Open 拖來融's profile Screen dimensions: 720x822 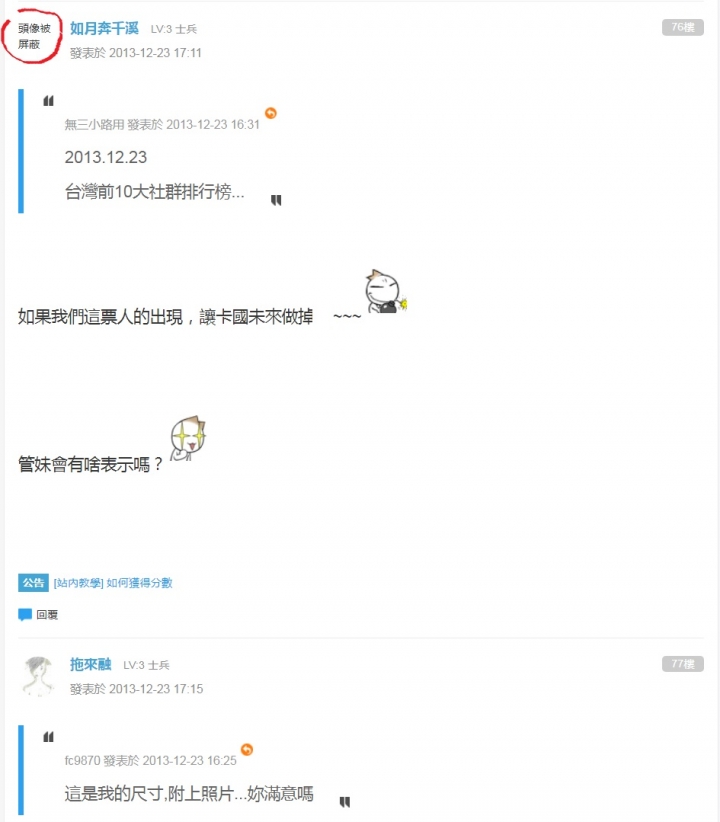click(x=90, y=664)
